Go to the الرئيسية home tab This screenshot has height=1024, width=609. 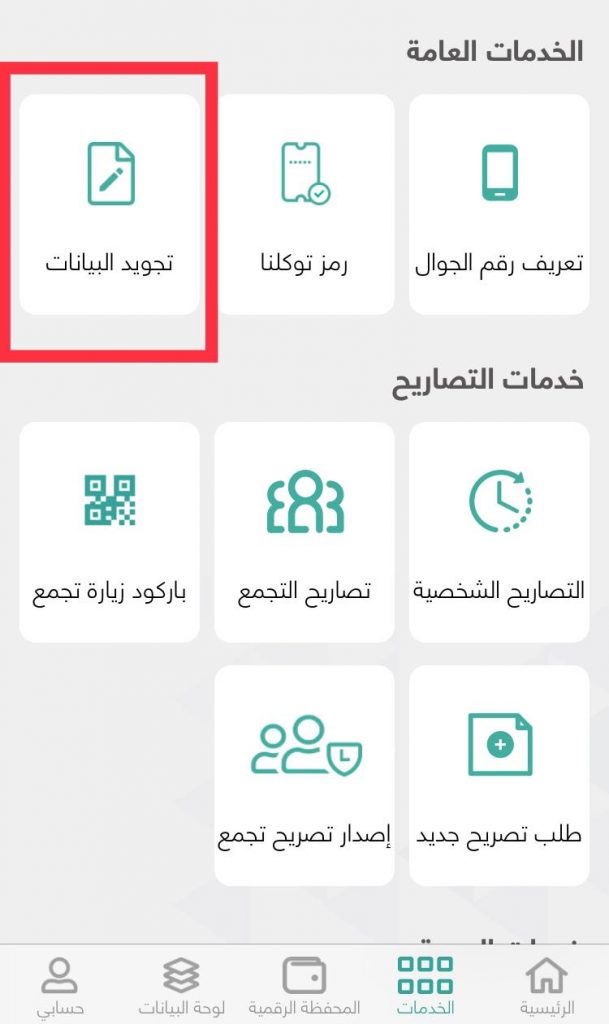(547, 985)
